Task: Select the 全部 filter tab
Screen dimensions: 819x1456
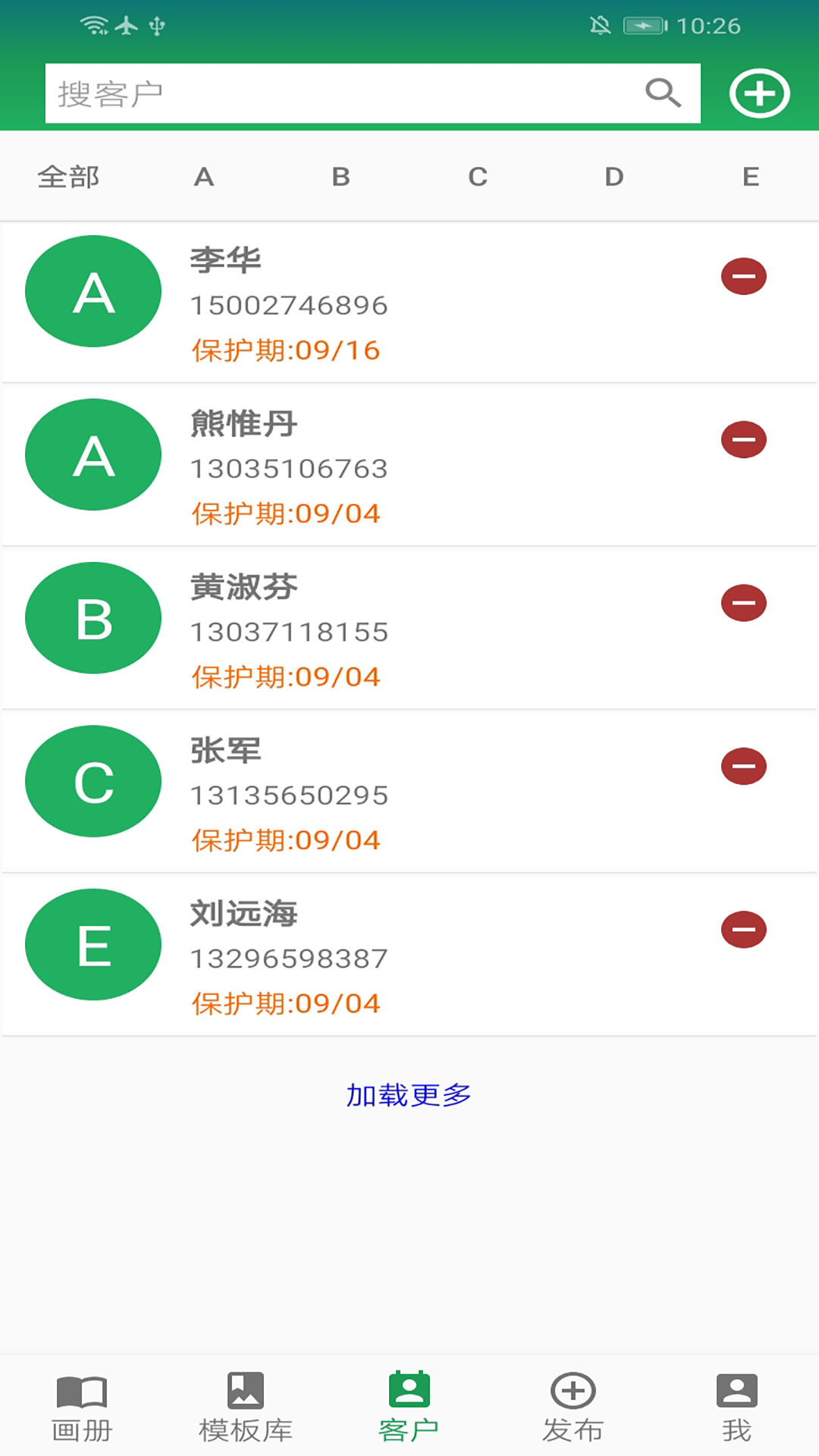Action: [68, 177]
